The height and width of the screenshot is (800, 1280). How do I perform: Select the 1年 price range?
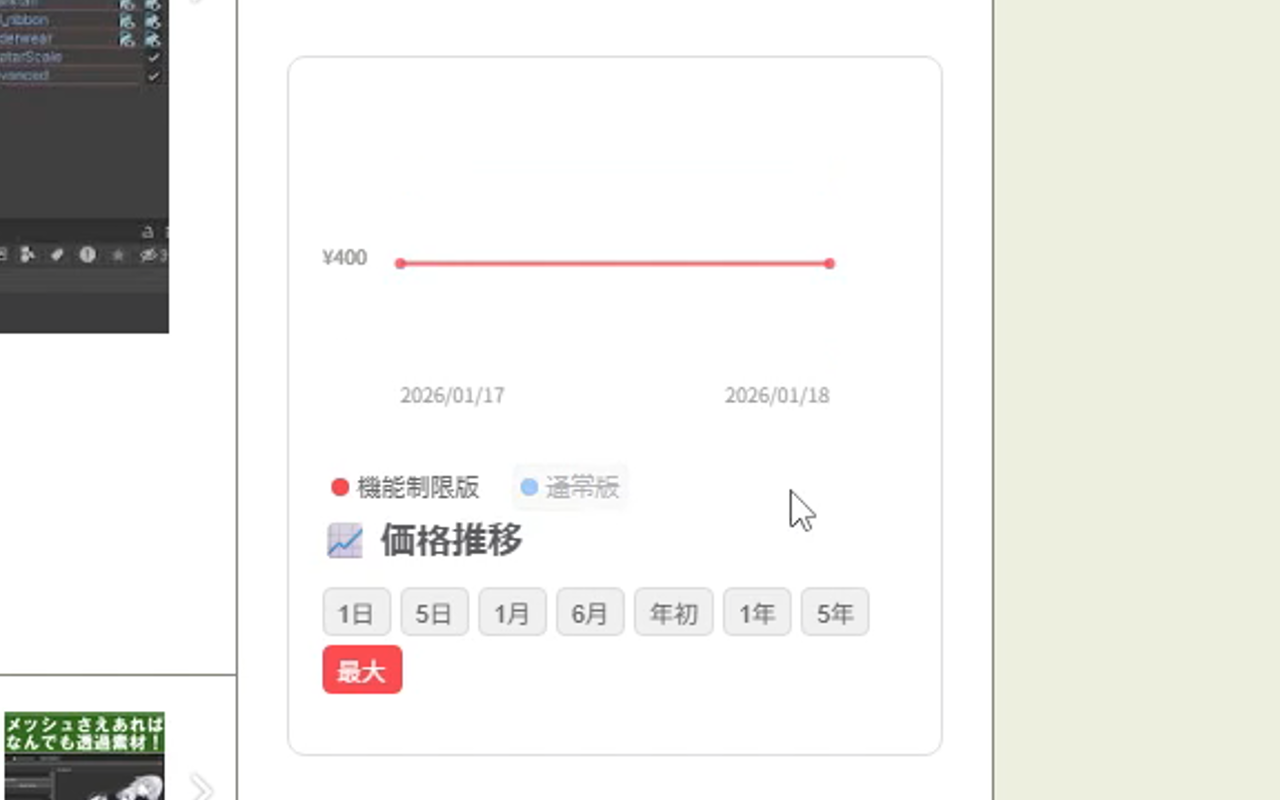[757, 612]
